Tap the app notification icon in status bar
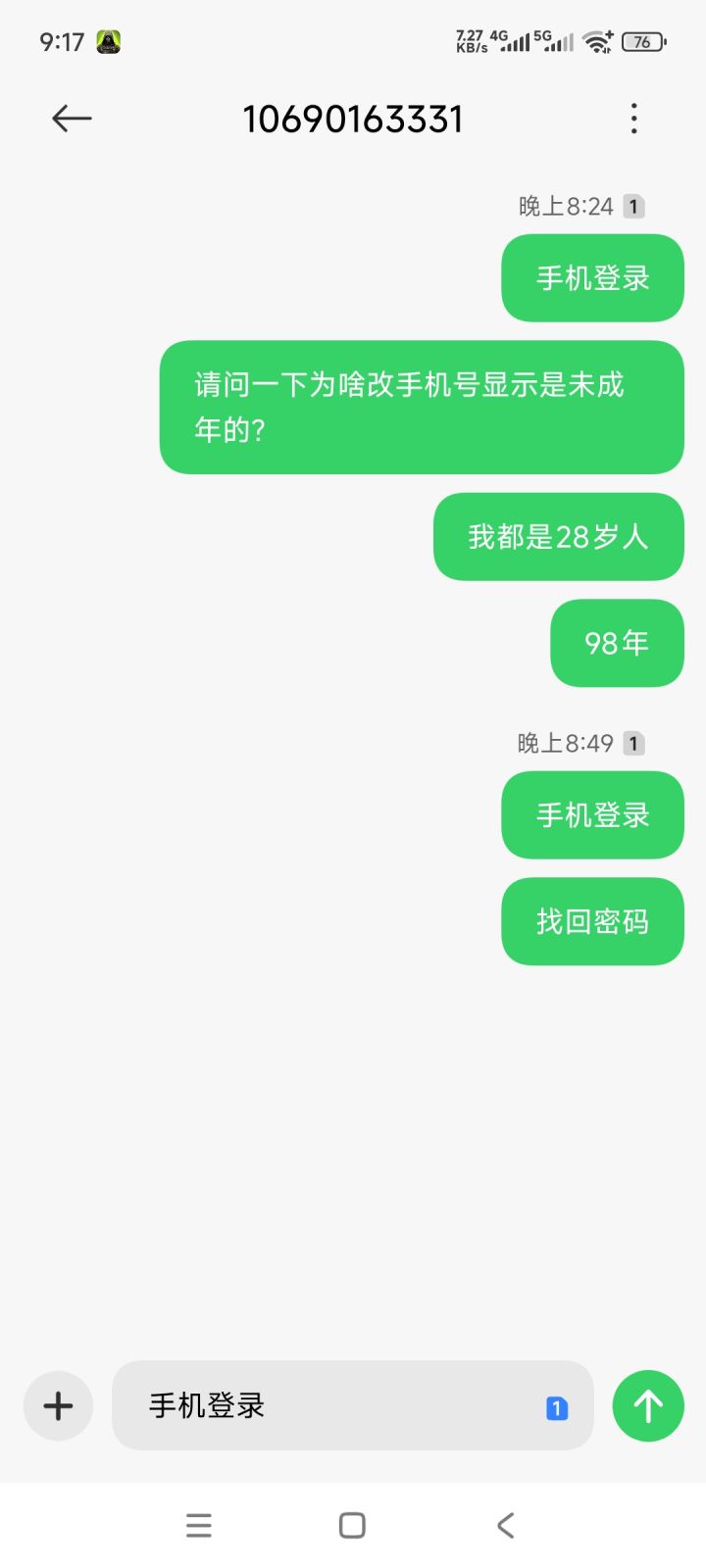 [107, 41]
